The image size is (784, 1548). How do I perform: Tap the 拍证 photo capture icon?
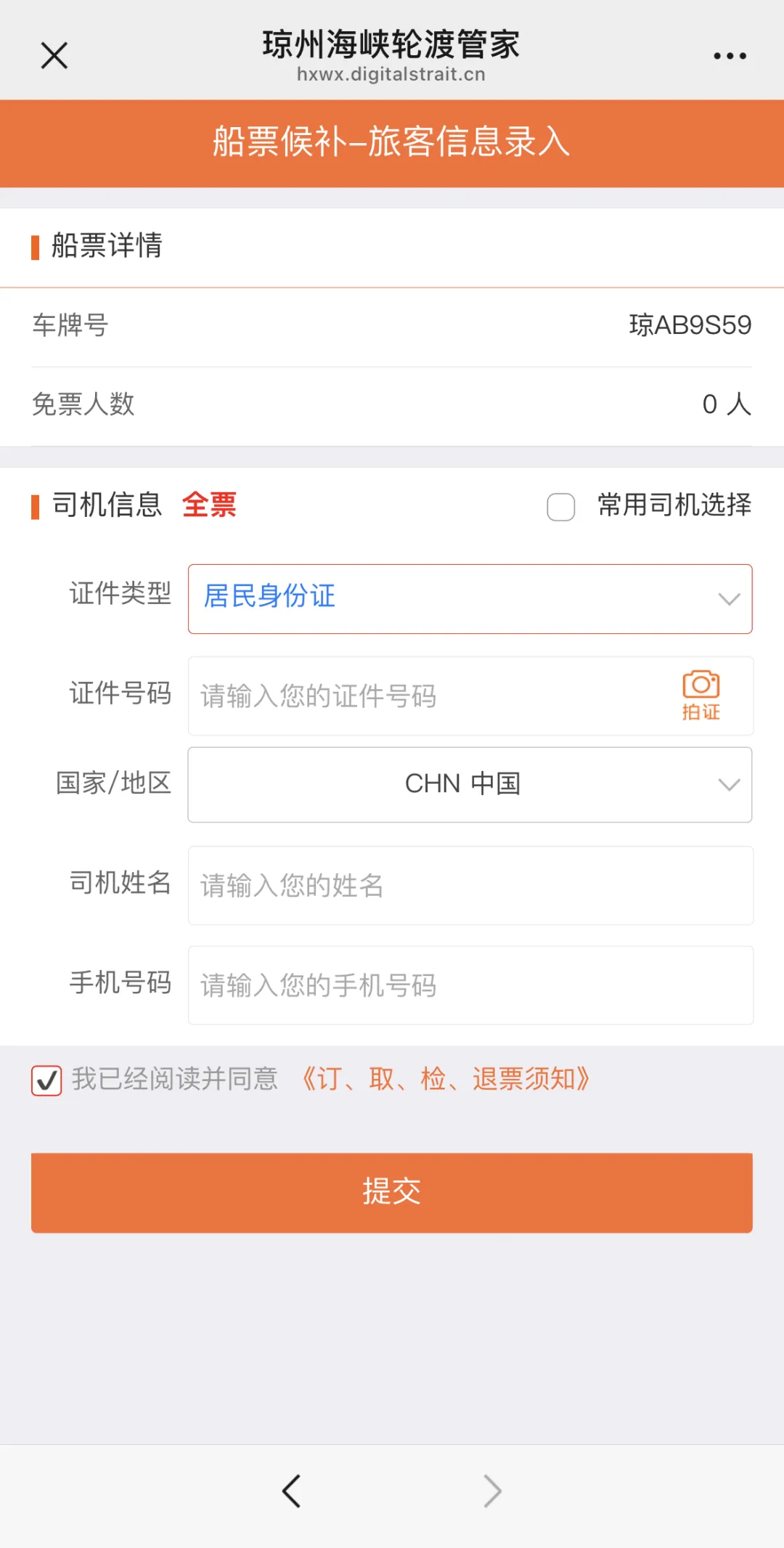(699, 695)
